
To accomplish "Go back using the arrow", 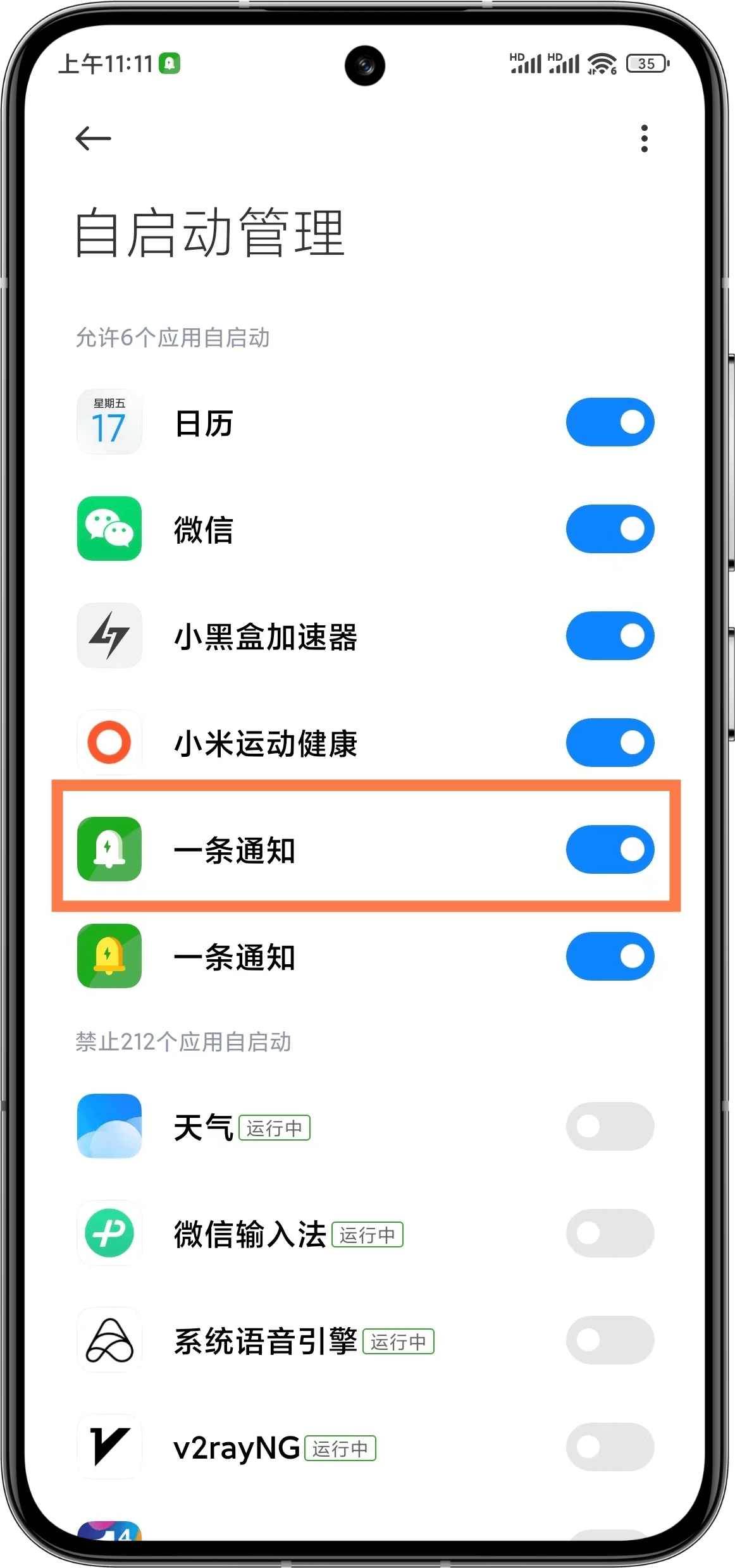I will (93, 138).
